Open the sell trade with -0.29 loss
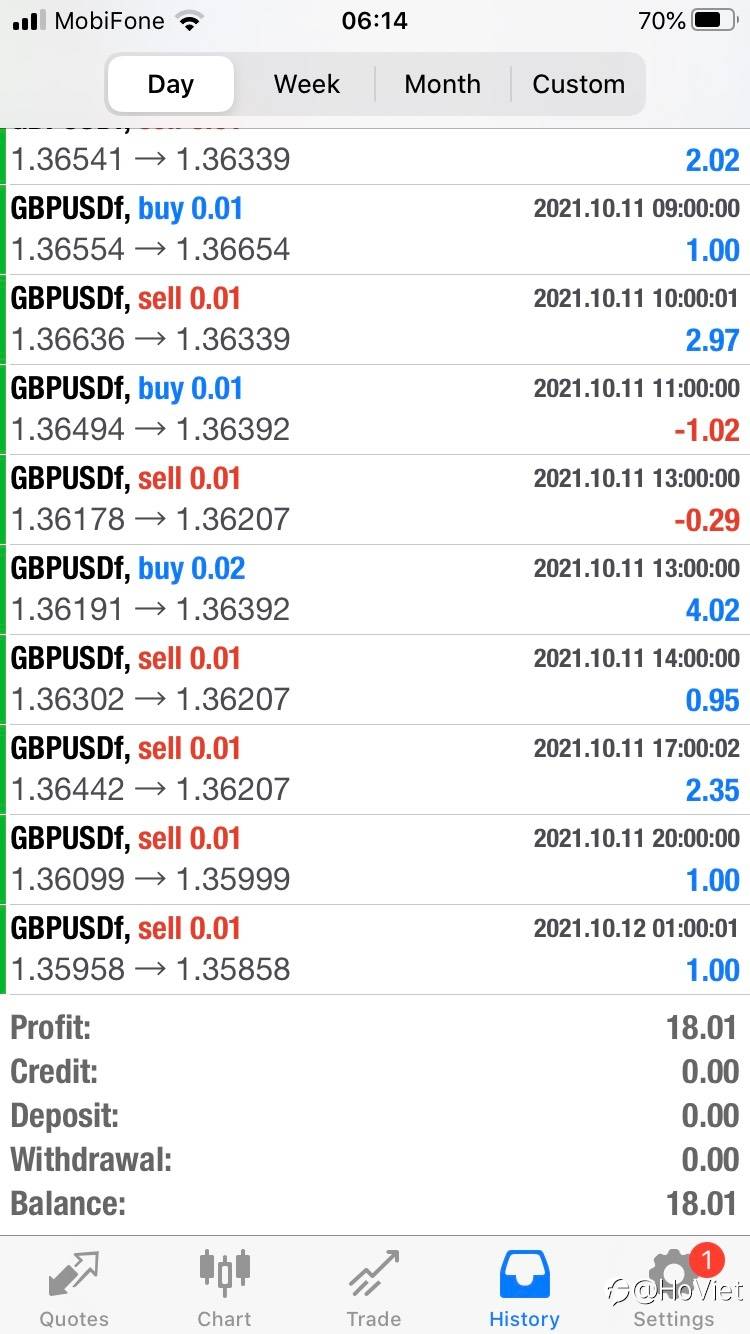 [375, 499]
